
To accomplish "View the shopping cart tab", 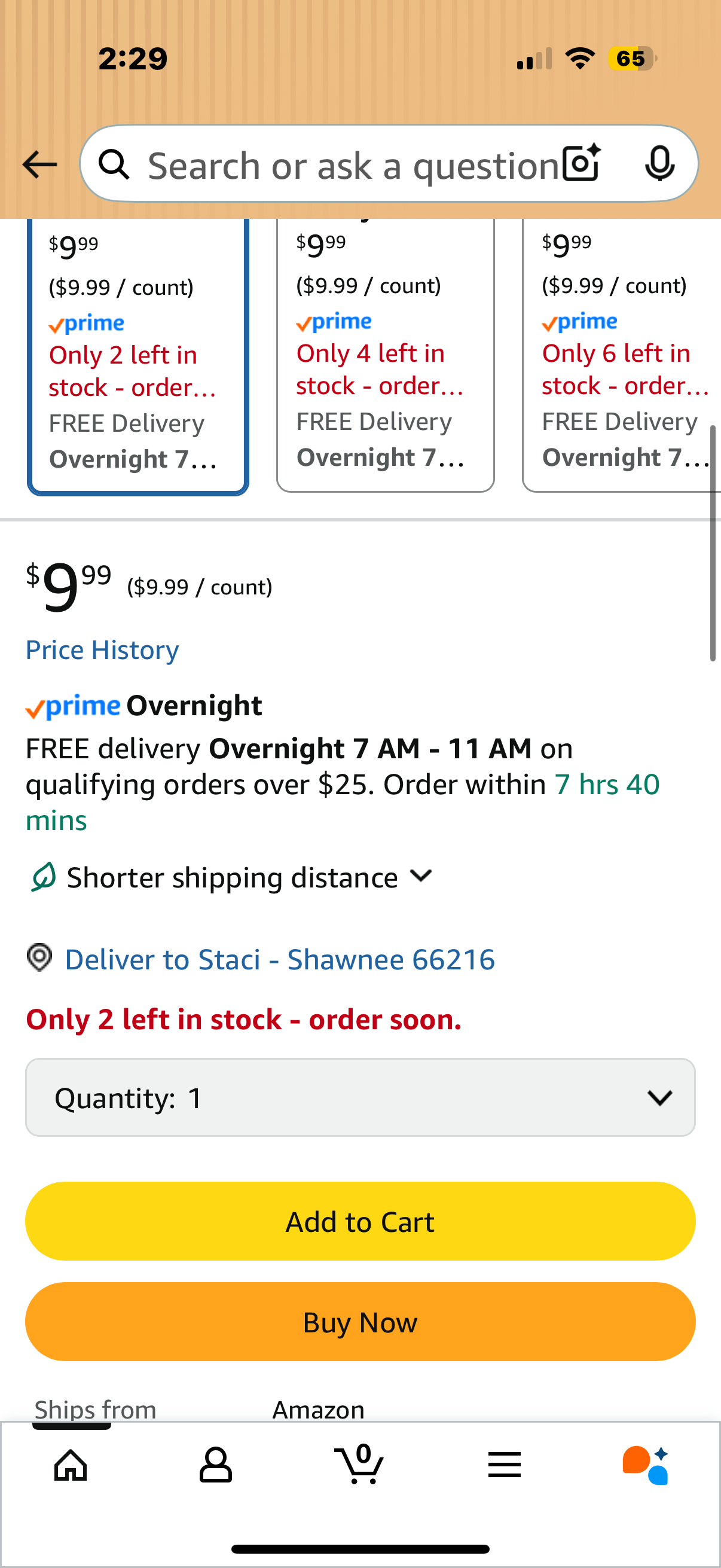I will tap(359, 1465).
